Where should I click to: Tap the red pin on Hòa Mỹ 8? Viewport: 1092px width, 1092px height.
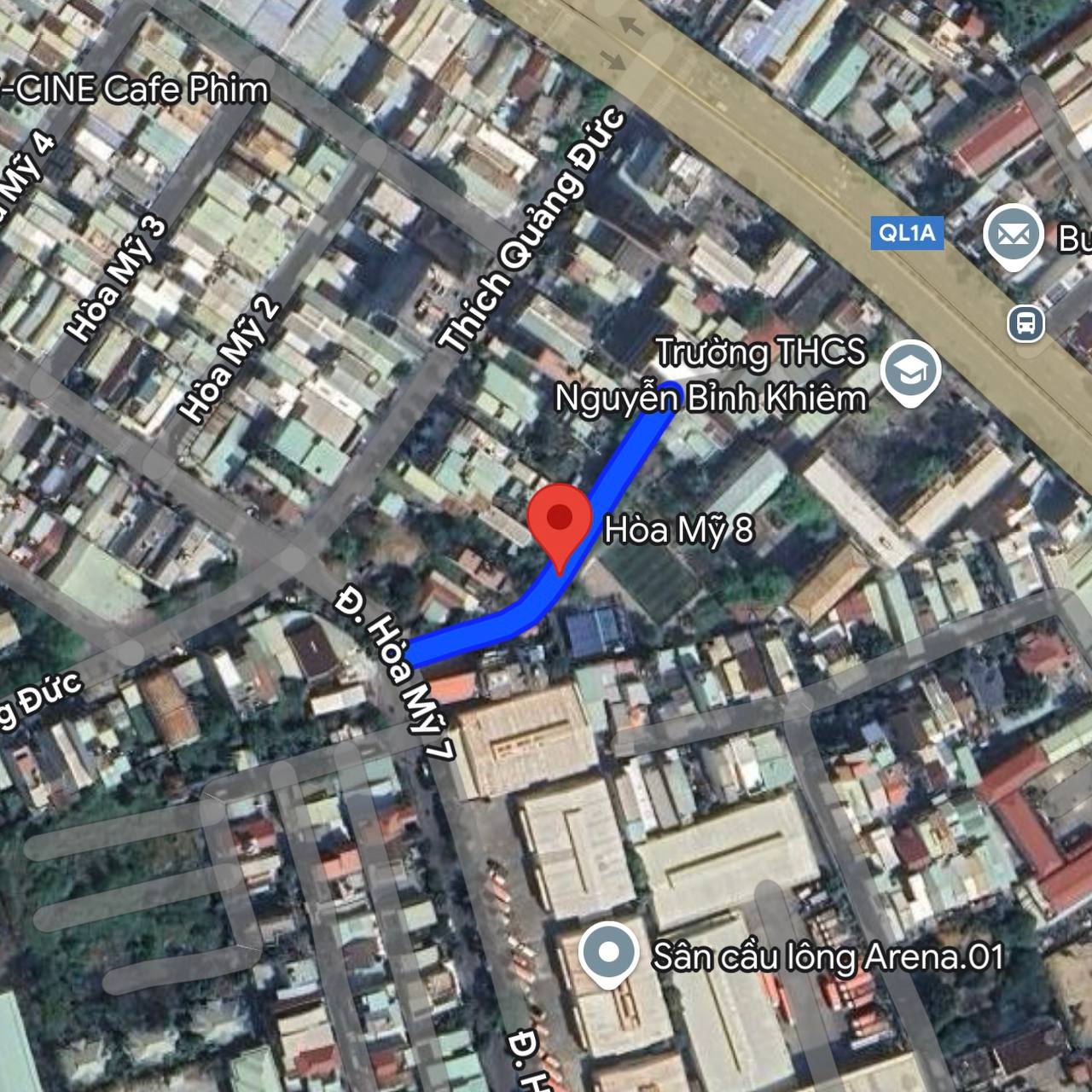(559, 520)
